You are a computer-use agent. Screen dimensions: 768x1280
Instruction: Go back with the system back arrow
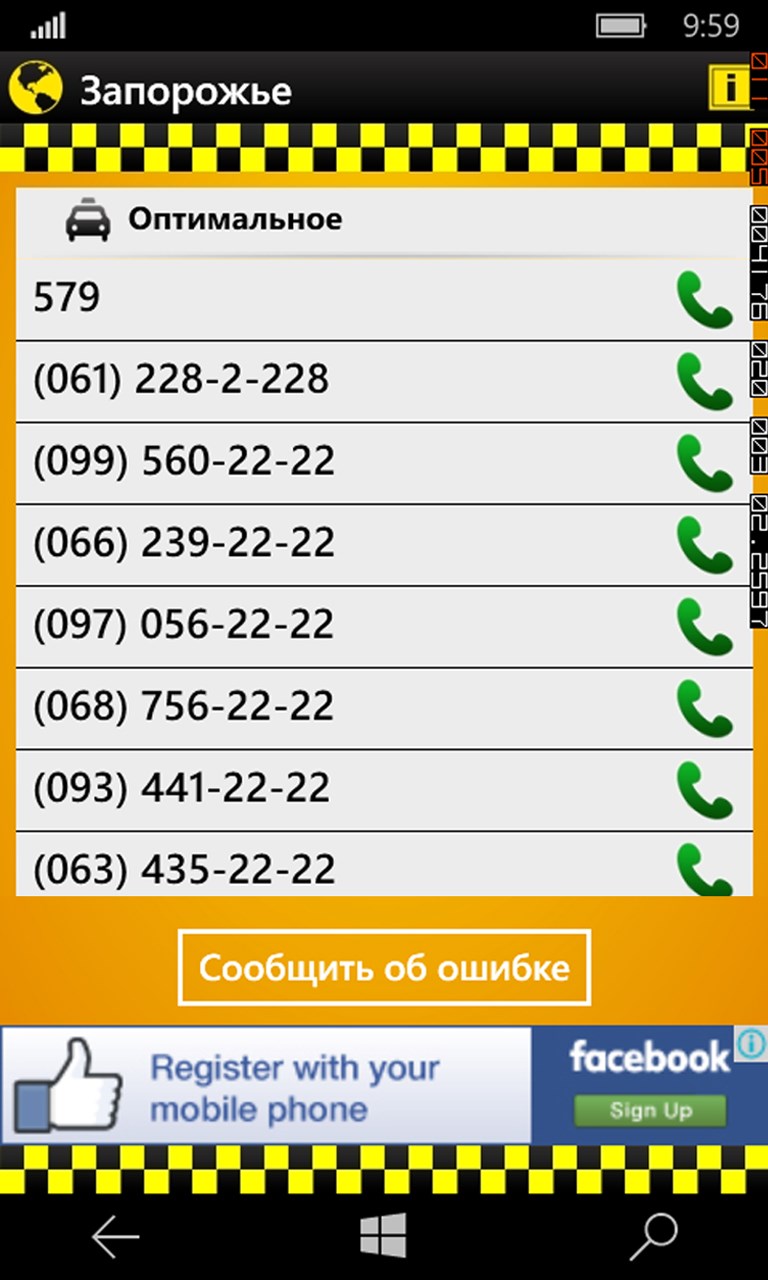(115, 1239)
